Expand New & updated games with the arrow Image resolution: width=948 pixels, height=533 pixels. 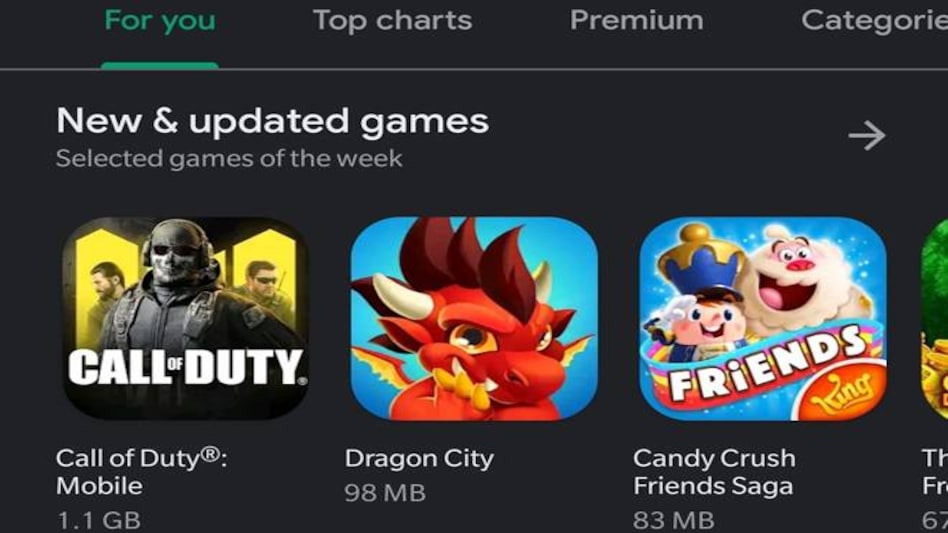coord(866,136)
